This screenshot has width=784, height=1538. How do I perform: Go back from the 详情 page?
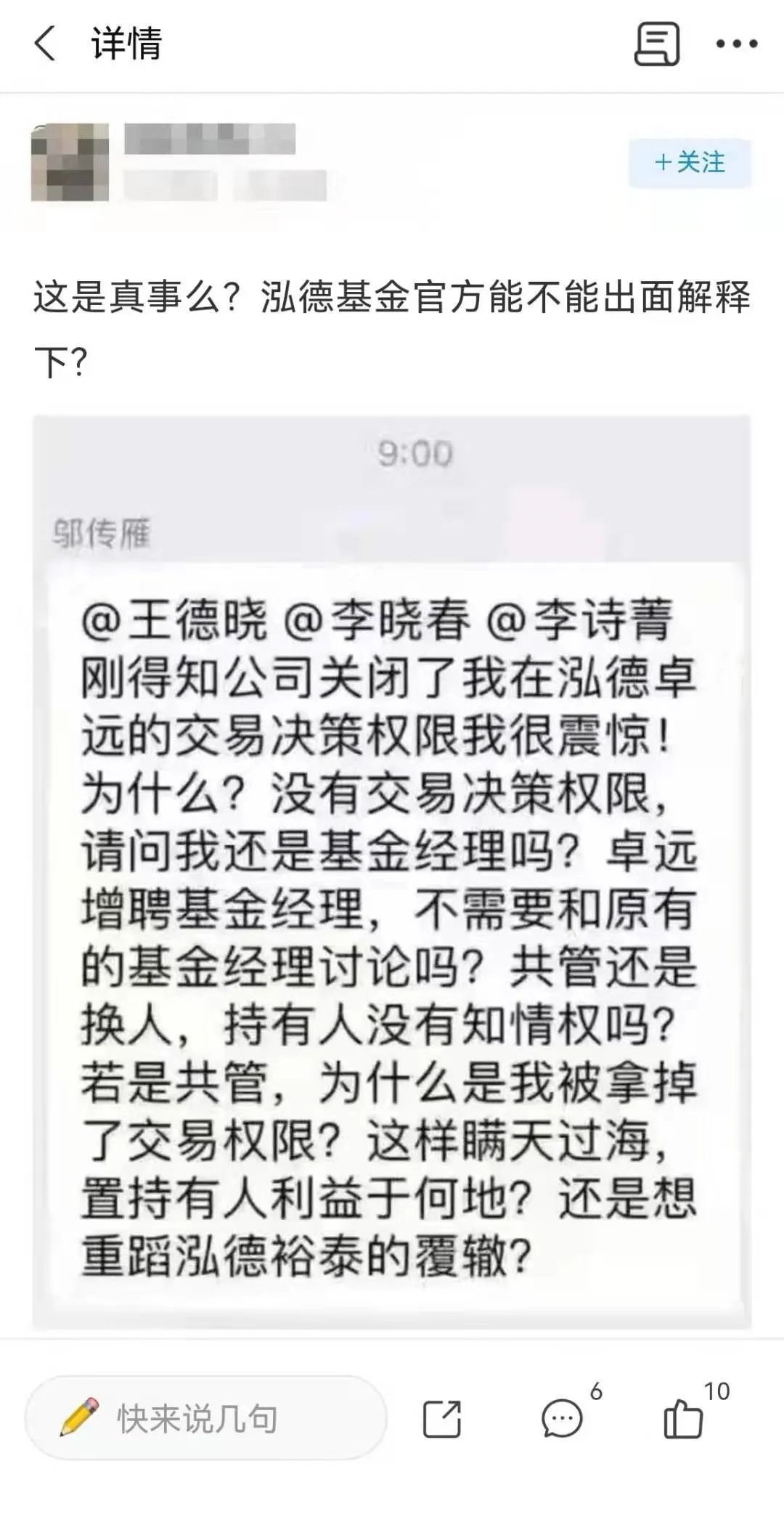pyautogui.click(x=45, y=44)
